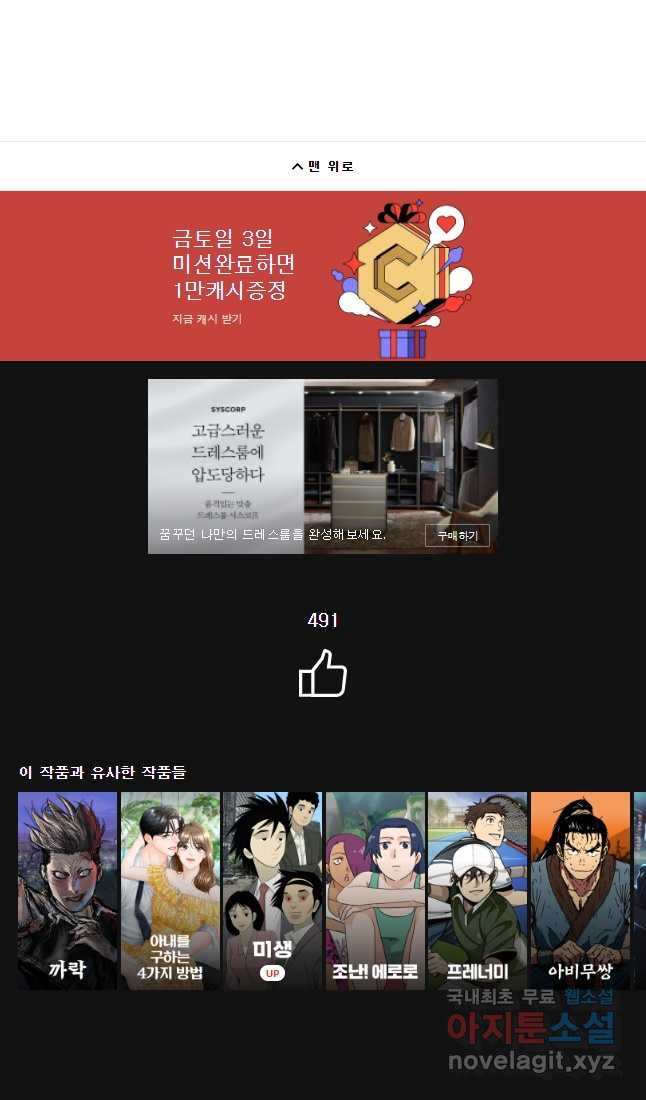Open the webtoon 조난! 에로로
Image resolution: width=646 pixels, height=1100 pixels.
click(375, 891)
